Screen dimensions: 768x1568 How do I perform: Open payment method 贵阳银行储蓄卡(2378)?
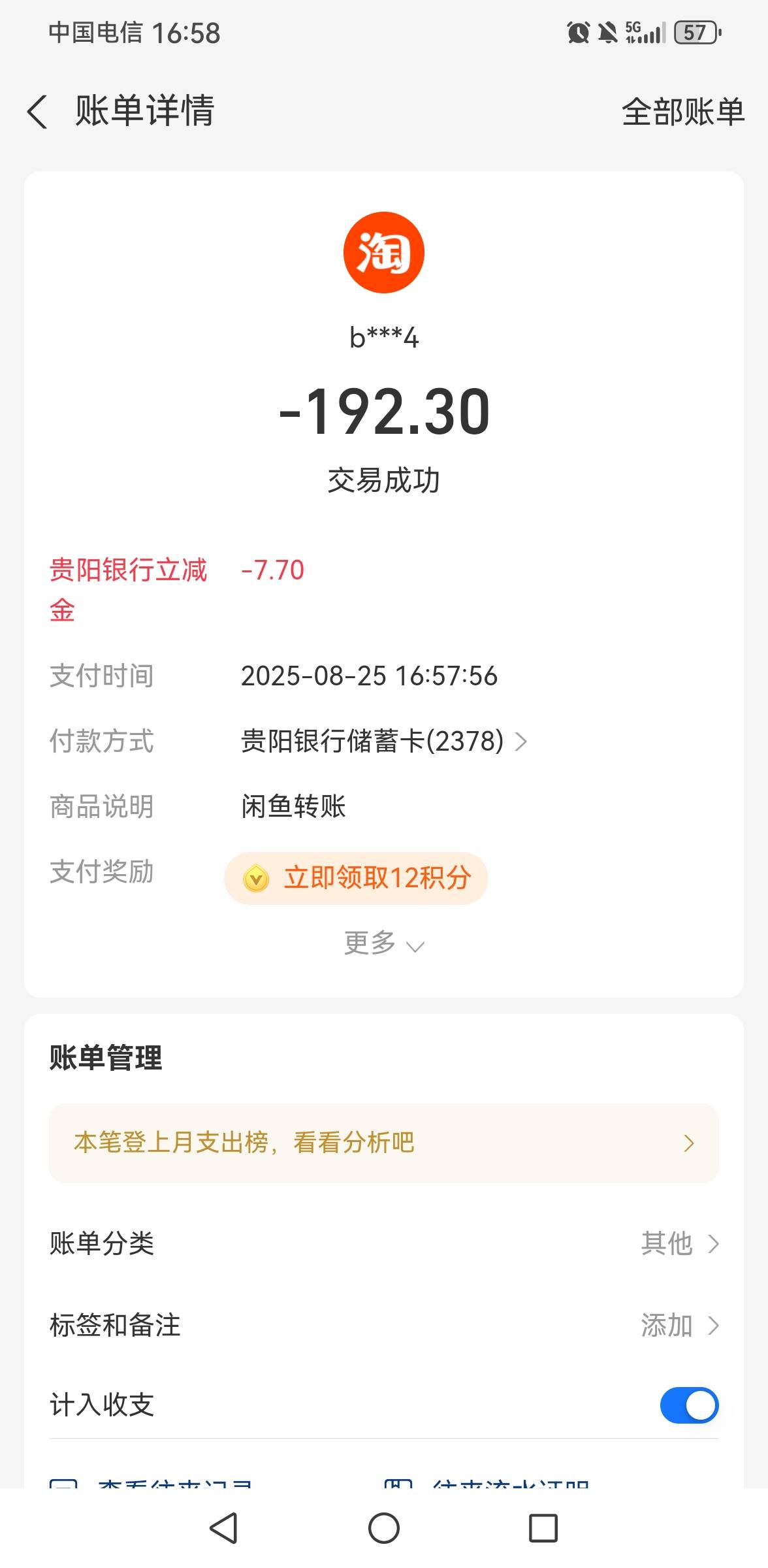pyautogui.click(x=384, y=742)
